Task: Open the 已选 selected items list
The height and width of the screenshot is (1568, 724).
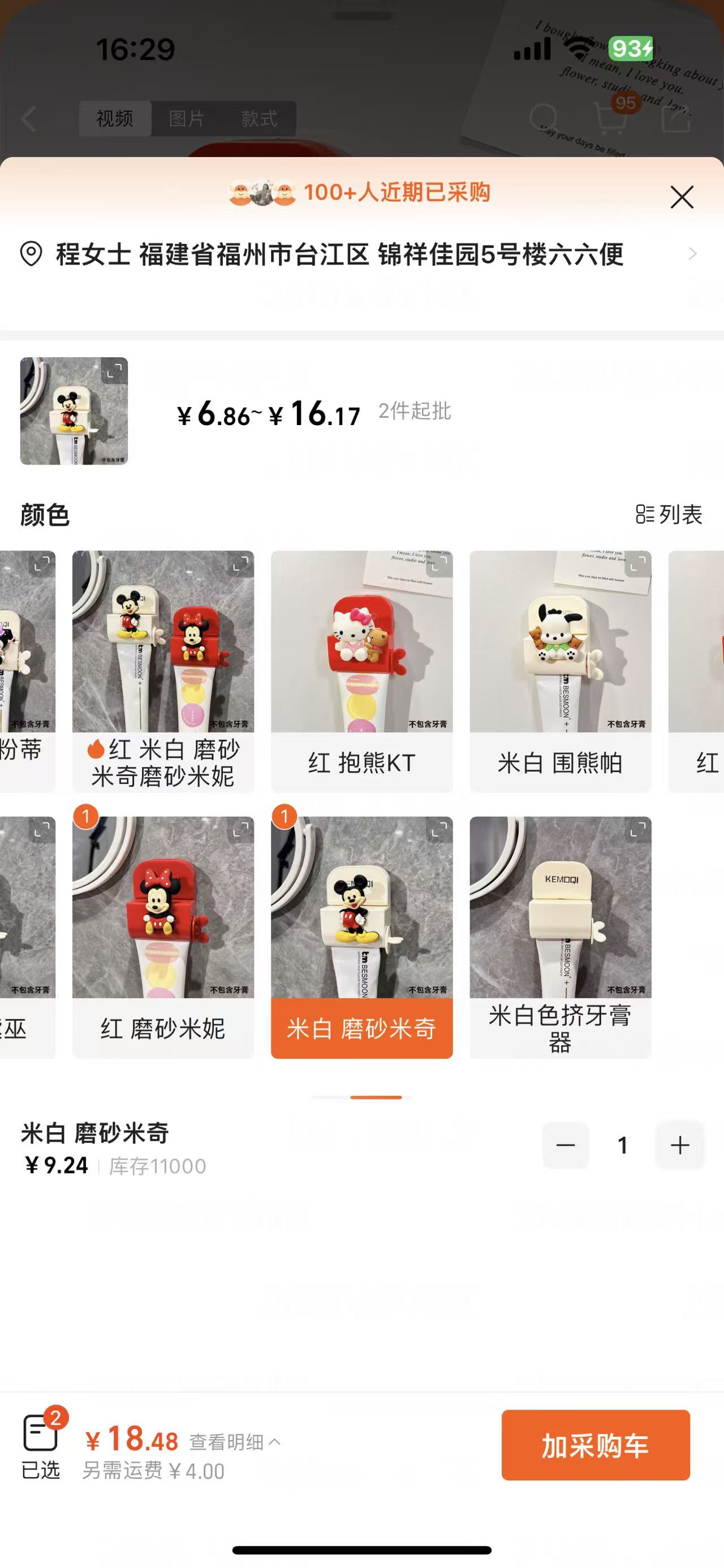Action: (x=41, y=1445)
